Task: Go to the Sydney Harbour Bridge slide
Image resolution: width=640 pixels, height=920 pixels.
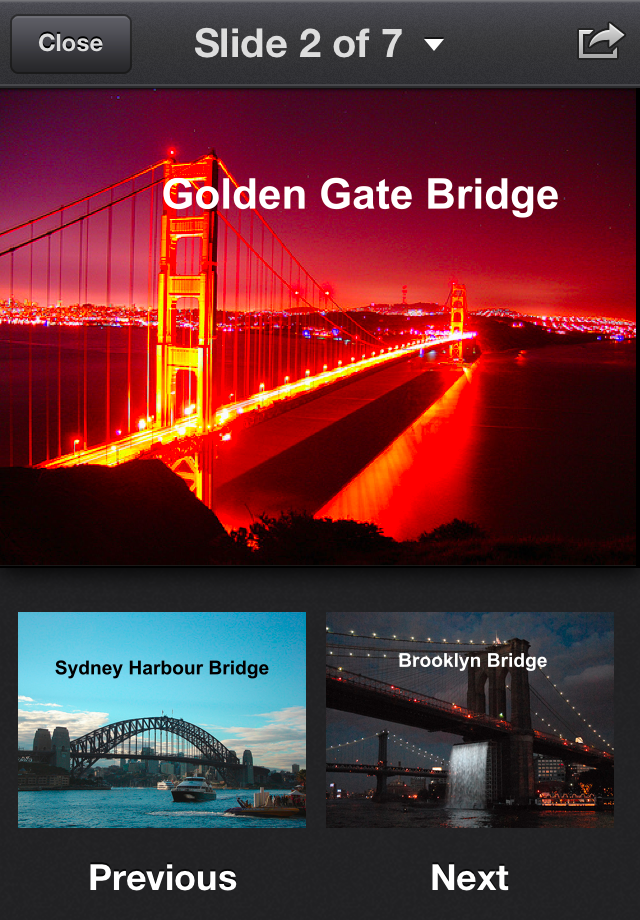Action: (162, 720)
